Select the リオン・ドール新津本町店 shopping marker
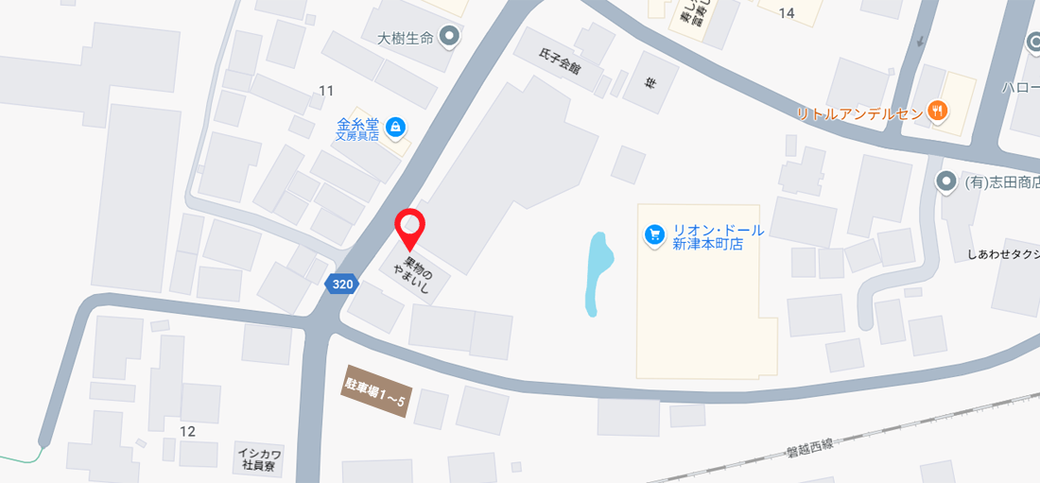The width and height of the screenshot is (1040, 483). click(x=654, y=235)
